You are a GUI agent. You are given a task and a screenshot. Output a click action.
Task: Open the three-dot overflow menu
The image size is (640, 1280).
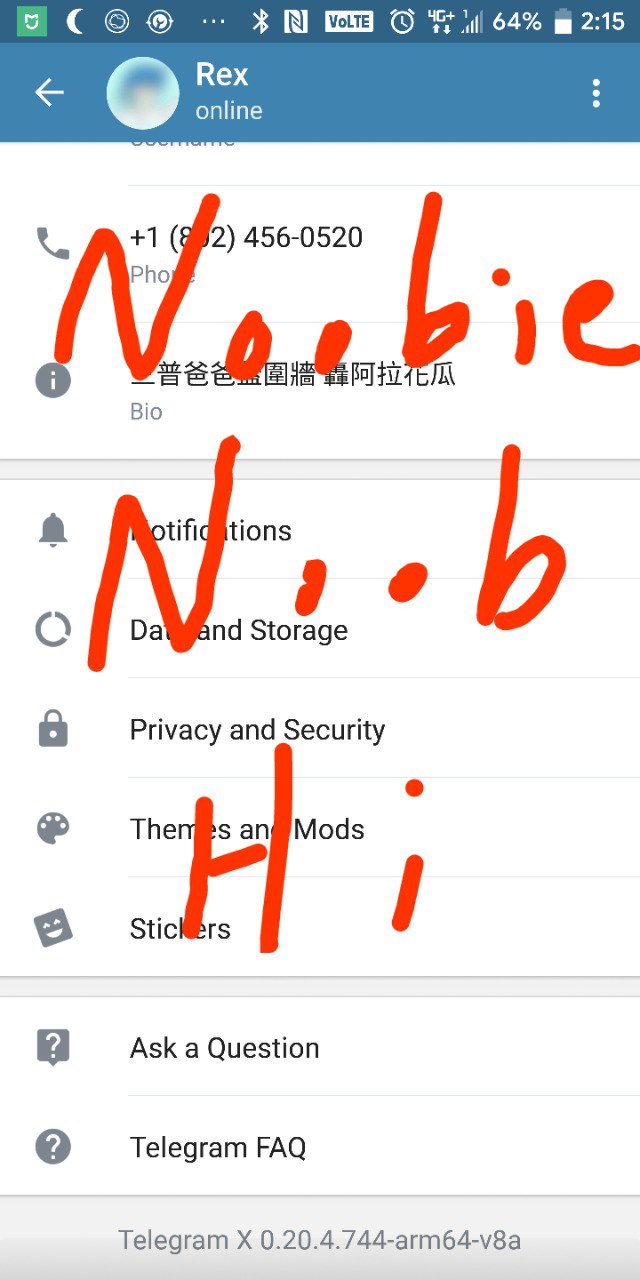pos(596,93)
